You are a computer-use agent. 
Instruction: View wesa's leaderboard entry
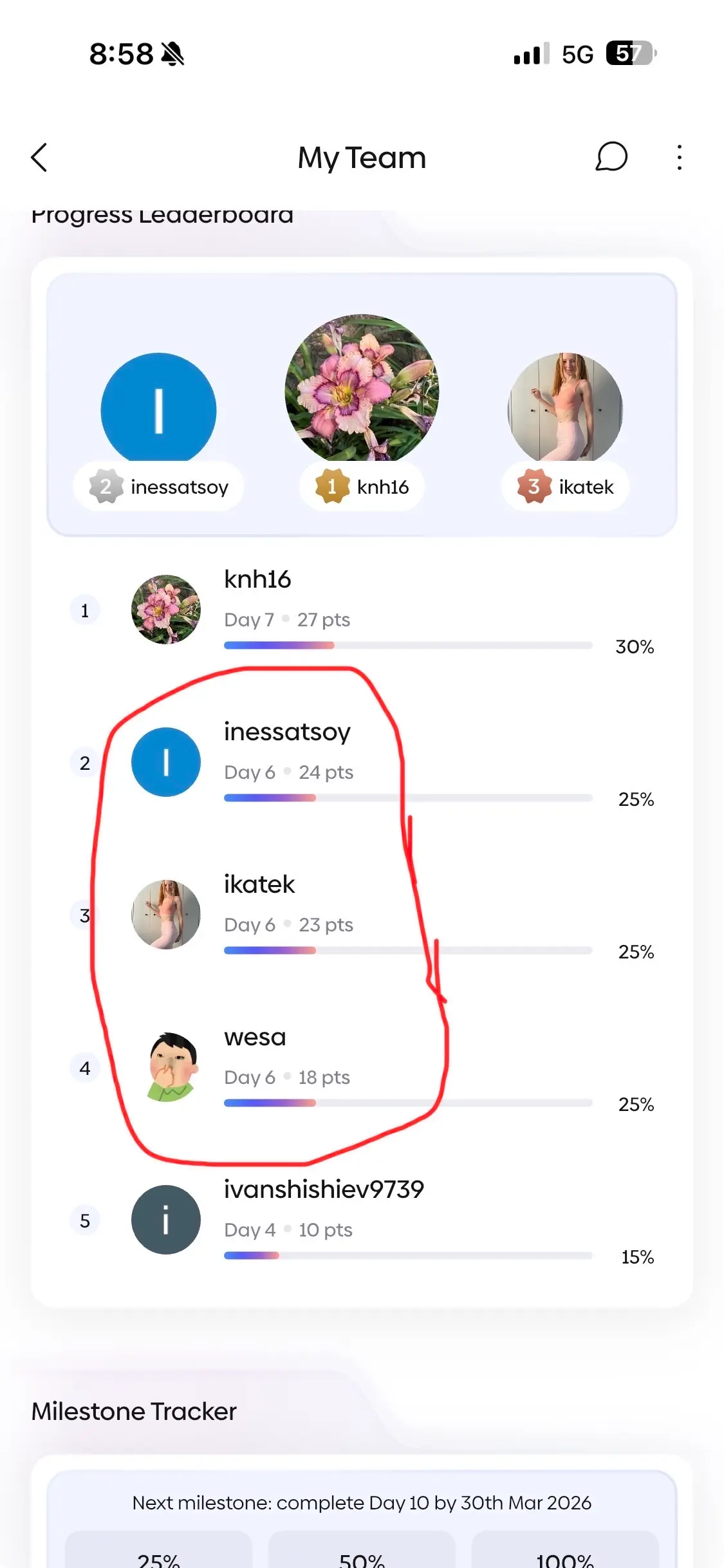click(360, 1068)
